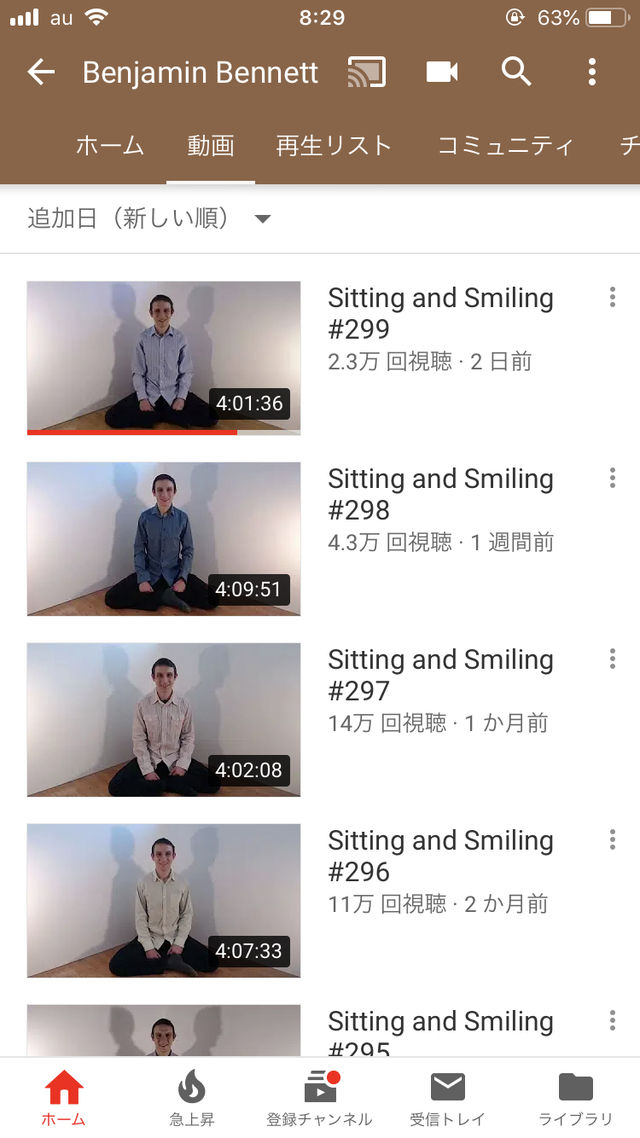This screenshot has width=640, height=1138.
Task: Tap the cast to device icon
Action: click(x=366, y=72)
